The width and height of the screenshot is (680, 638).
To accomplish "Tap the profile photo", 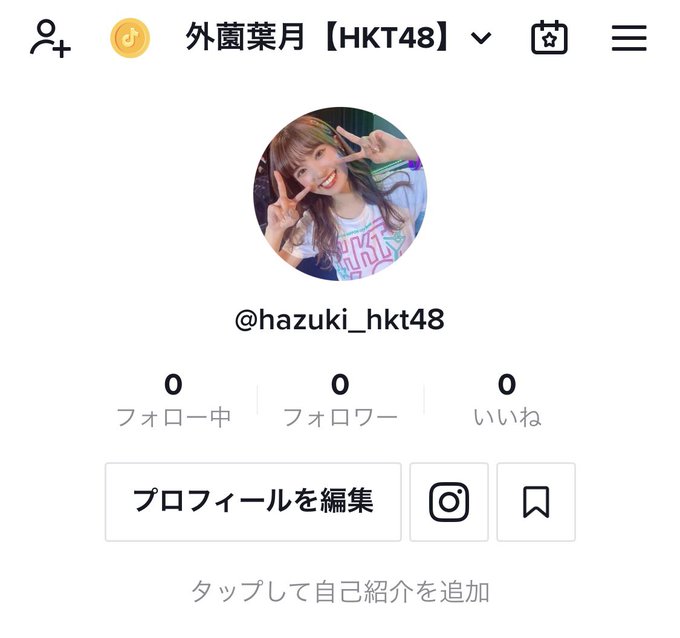I will coord(340,193).
